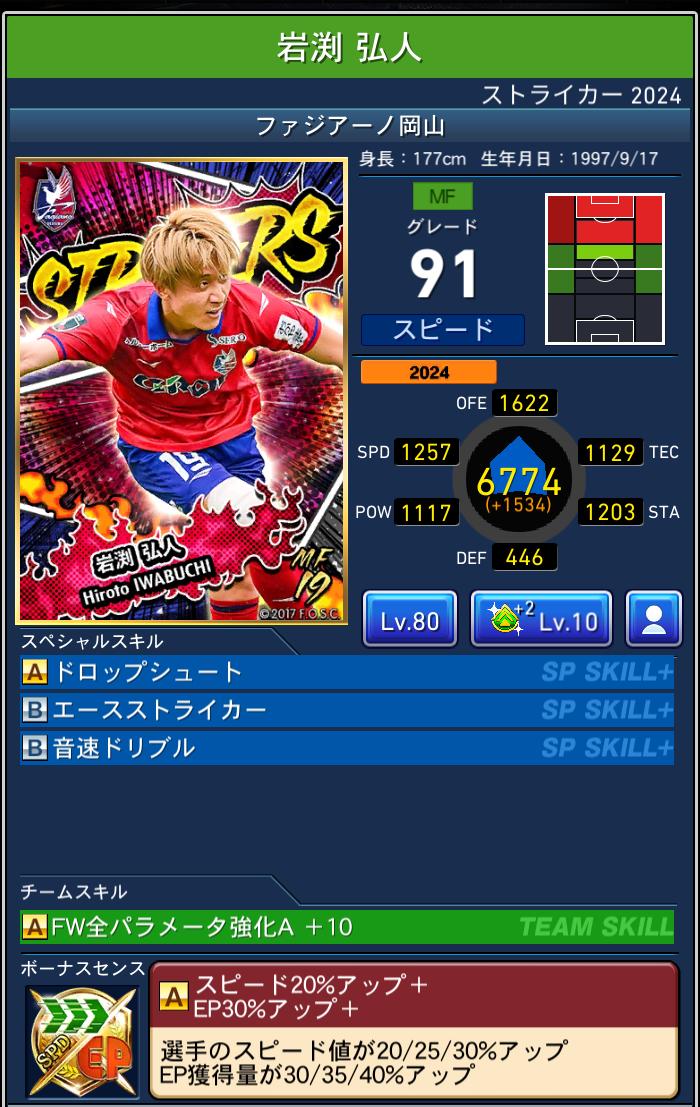Open the +2 Lv.10 awakening button
Screen dimensions: 700x1107
coord(541,619)
